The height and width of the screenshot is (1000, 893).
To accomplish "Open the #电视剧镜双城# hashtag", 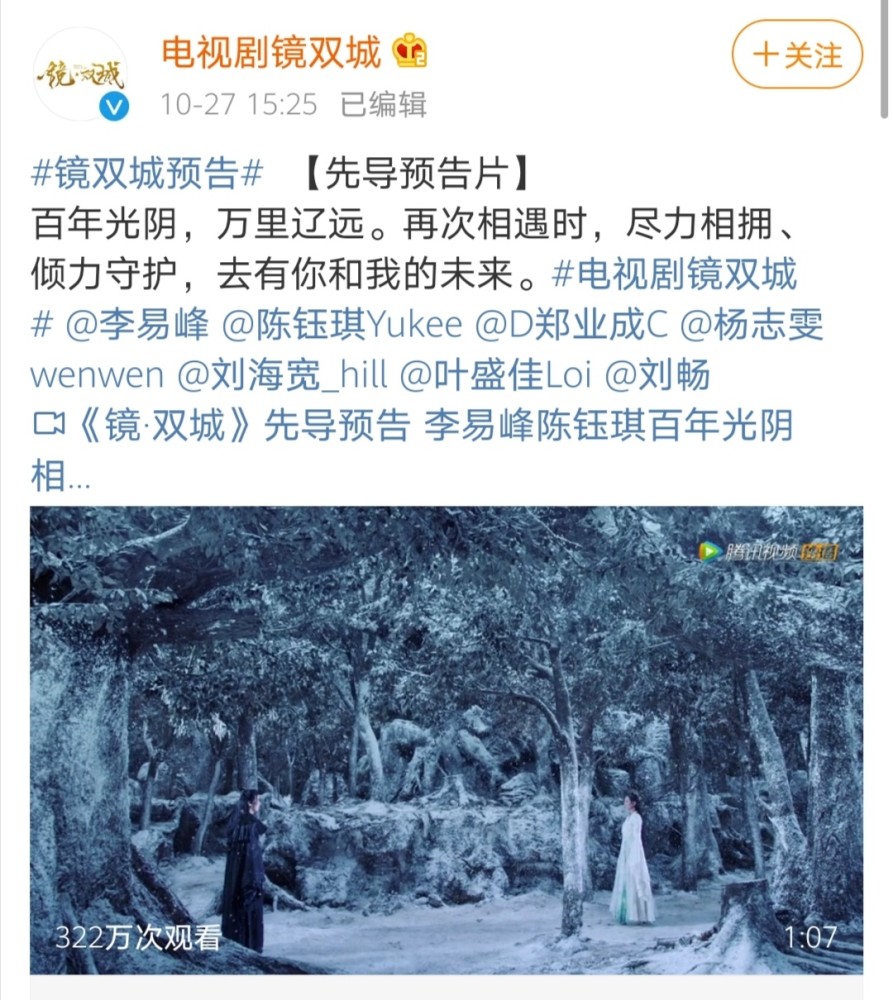I will click(675, 274).
